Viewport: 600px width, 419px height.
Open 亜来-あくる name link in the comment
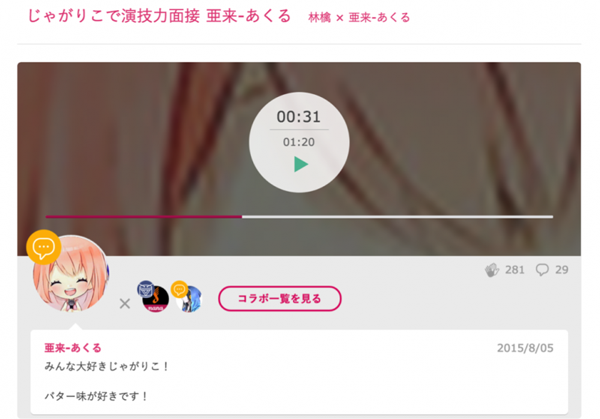pos(73,348)
